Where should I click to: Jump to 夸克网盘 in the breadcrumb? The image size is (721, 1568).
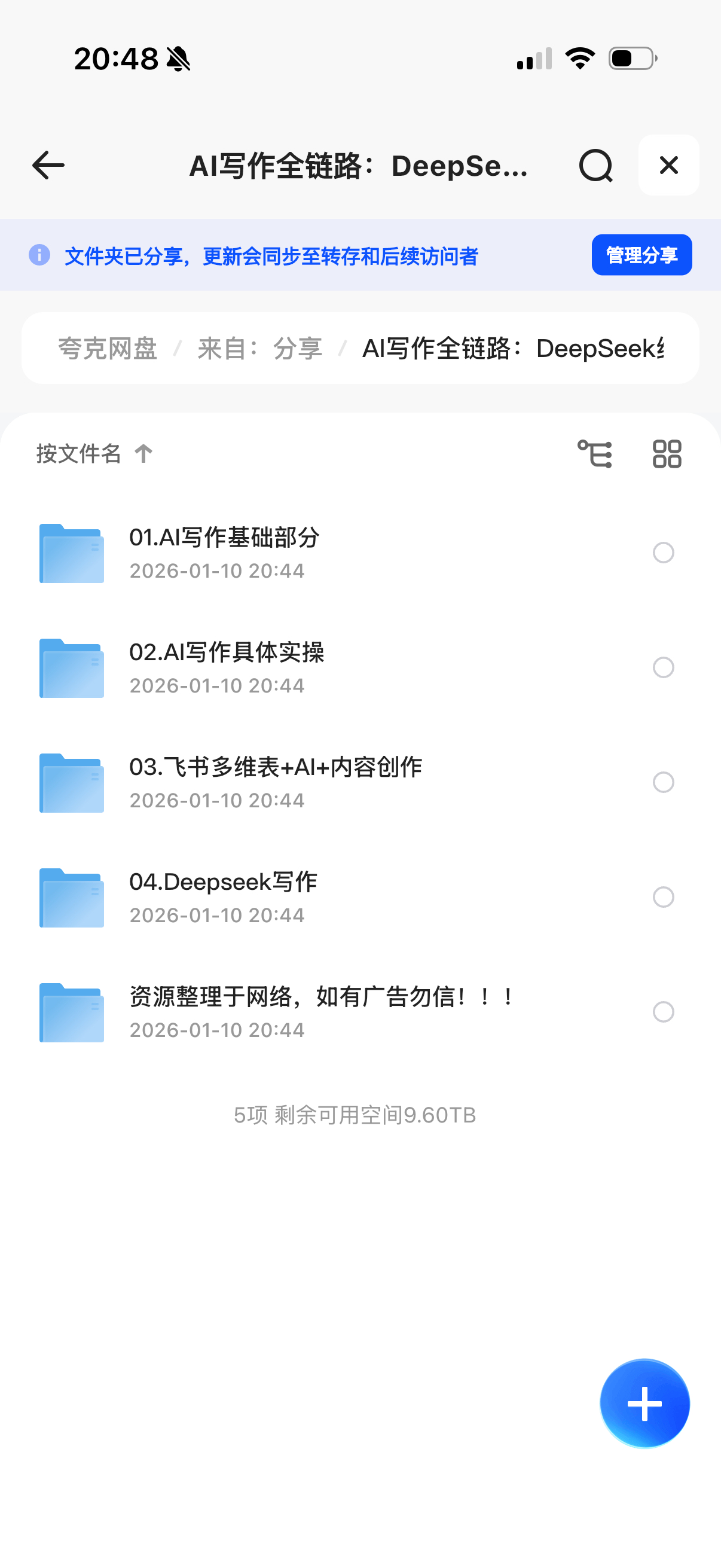point(108,349)
